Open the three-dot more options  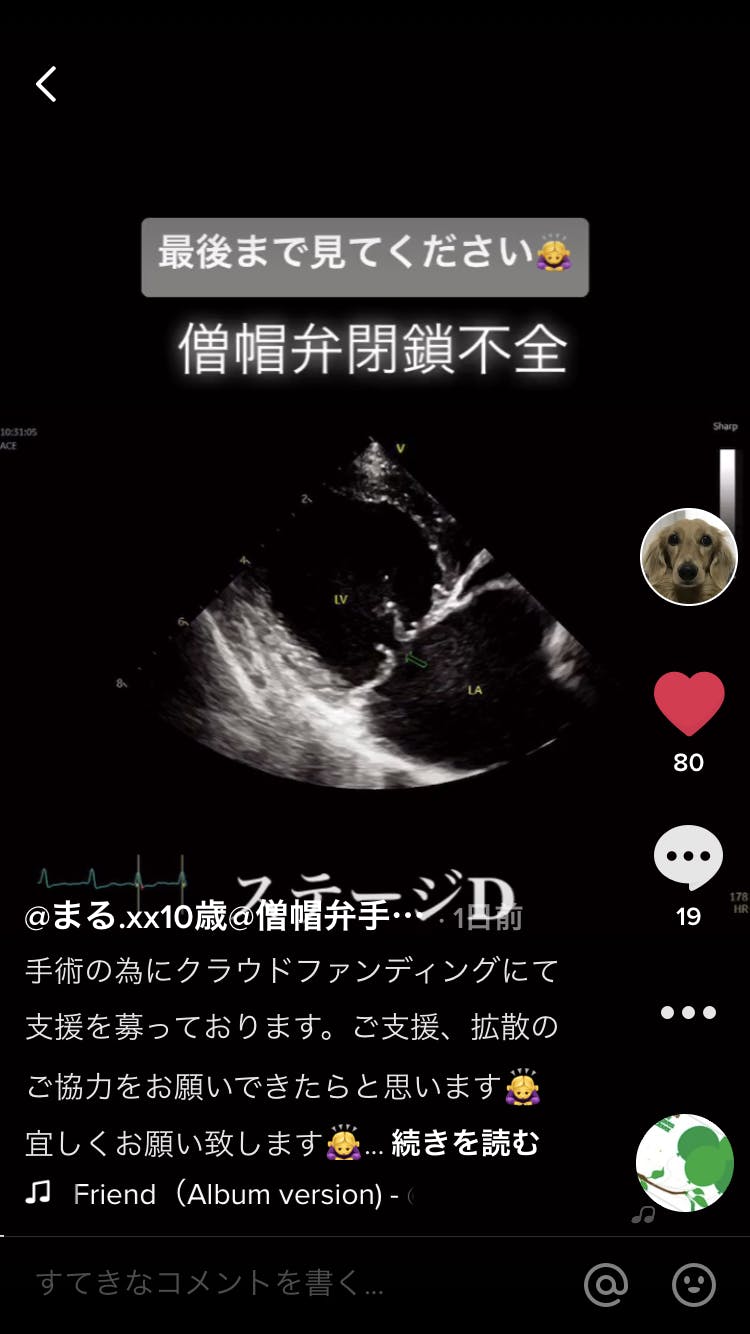(688, 1012)
